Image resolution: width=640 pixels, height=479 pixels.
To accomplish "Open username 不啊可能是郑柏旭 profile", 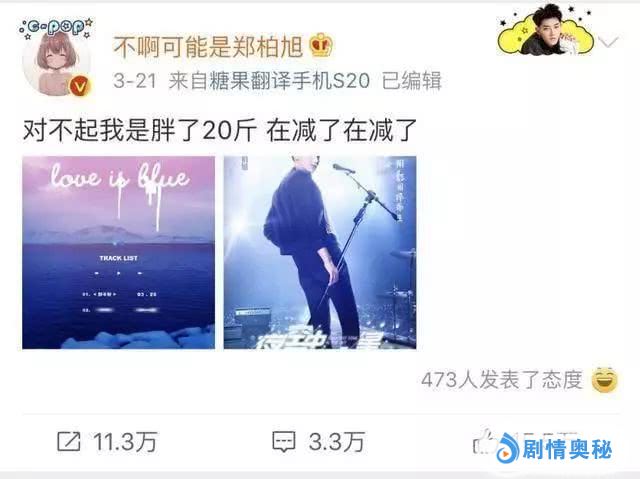I will point(212,46).
